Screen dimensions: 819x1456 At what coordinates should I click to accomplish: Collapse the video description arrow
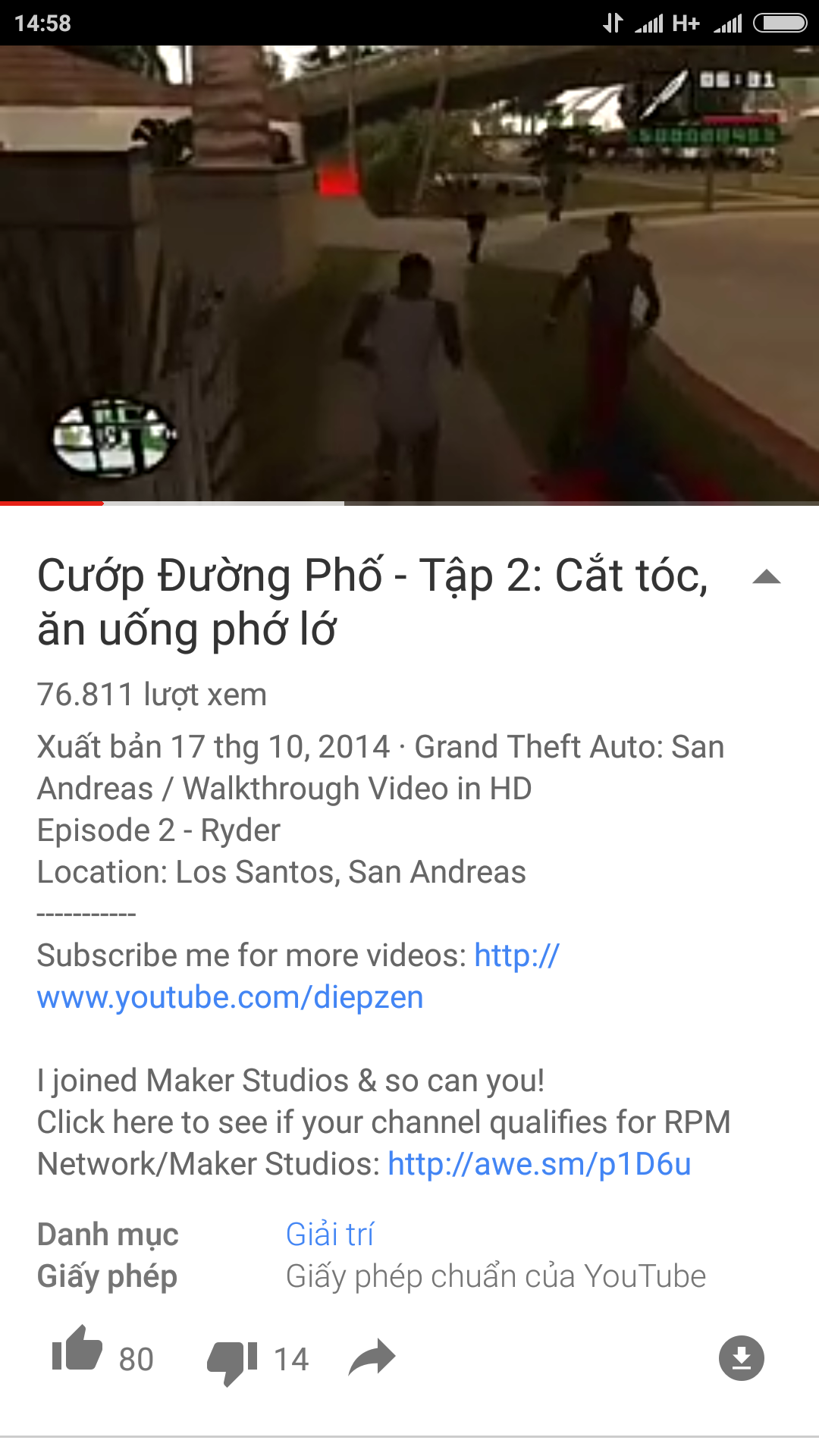[x=766, y=578]
